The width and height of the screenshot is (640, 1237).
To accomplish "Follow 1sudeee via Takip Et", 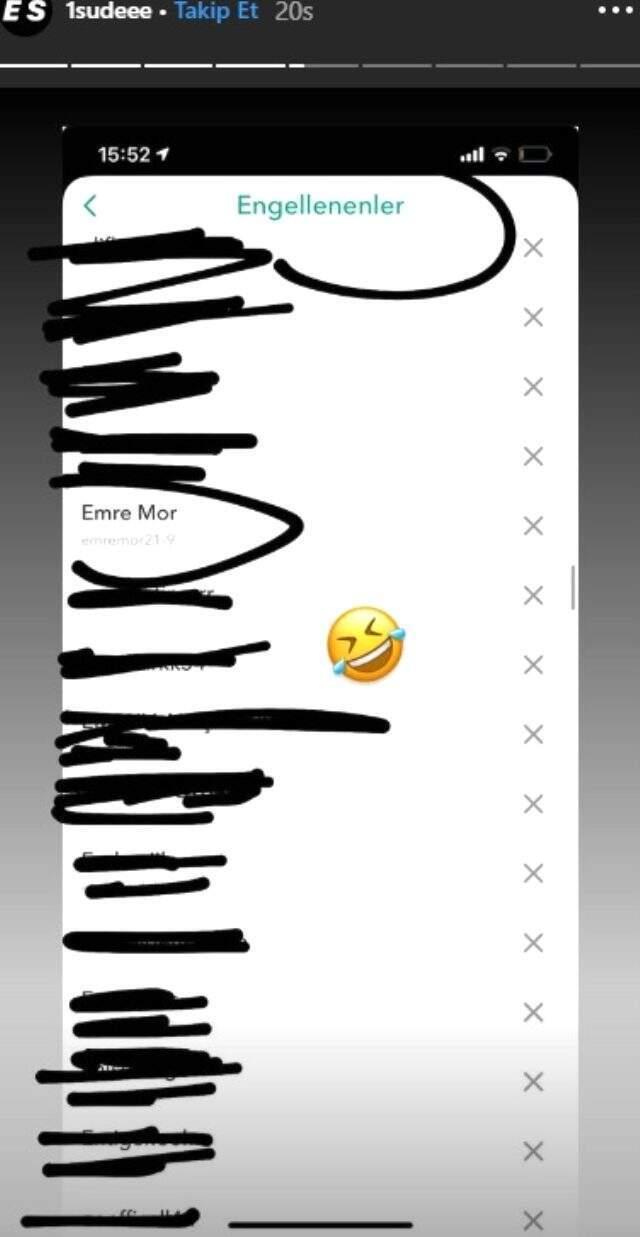I will coord(216,12).
